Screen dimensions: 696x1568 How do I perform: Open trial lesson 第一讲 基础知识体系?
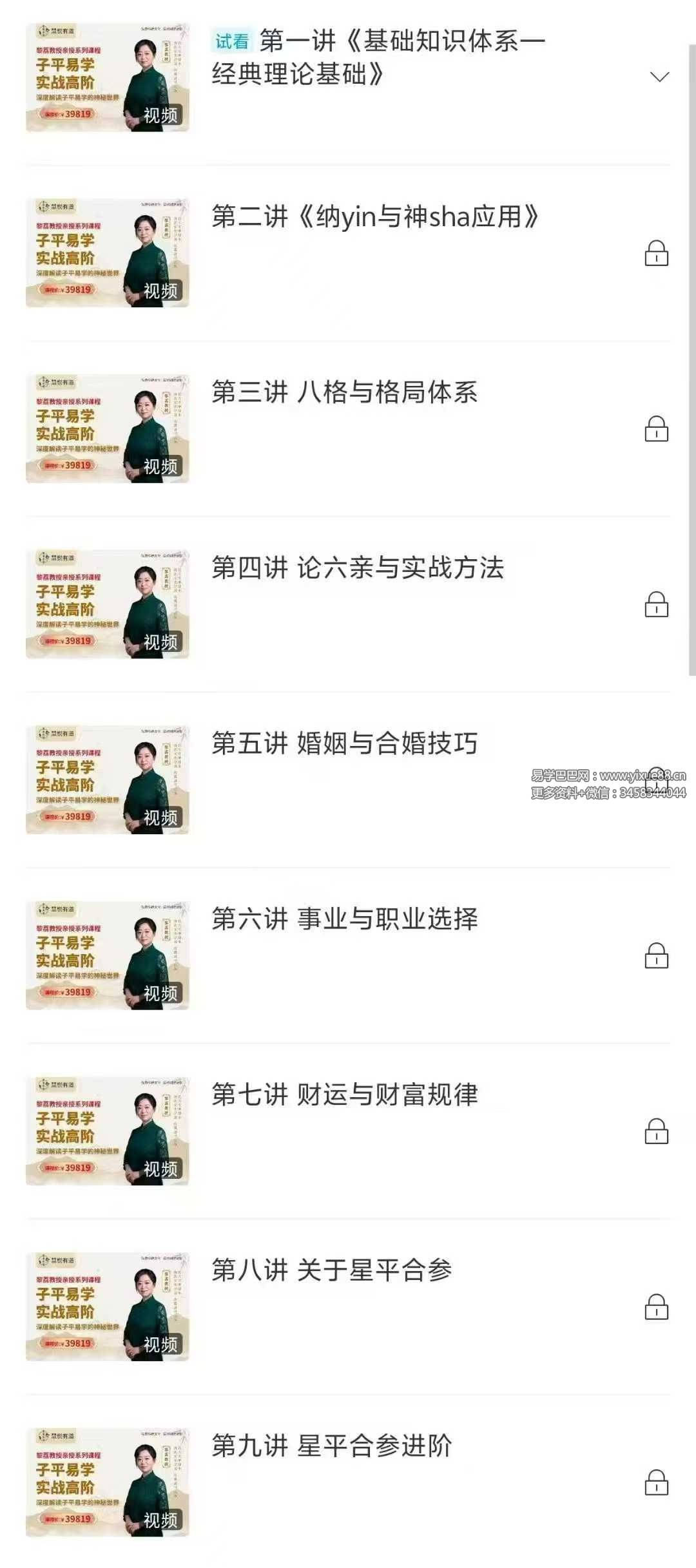(379, 58)
